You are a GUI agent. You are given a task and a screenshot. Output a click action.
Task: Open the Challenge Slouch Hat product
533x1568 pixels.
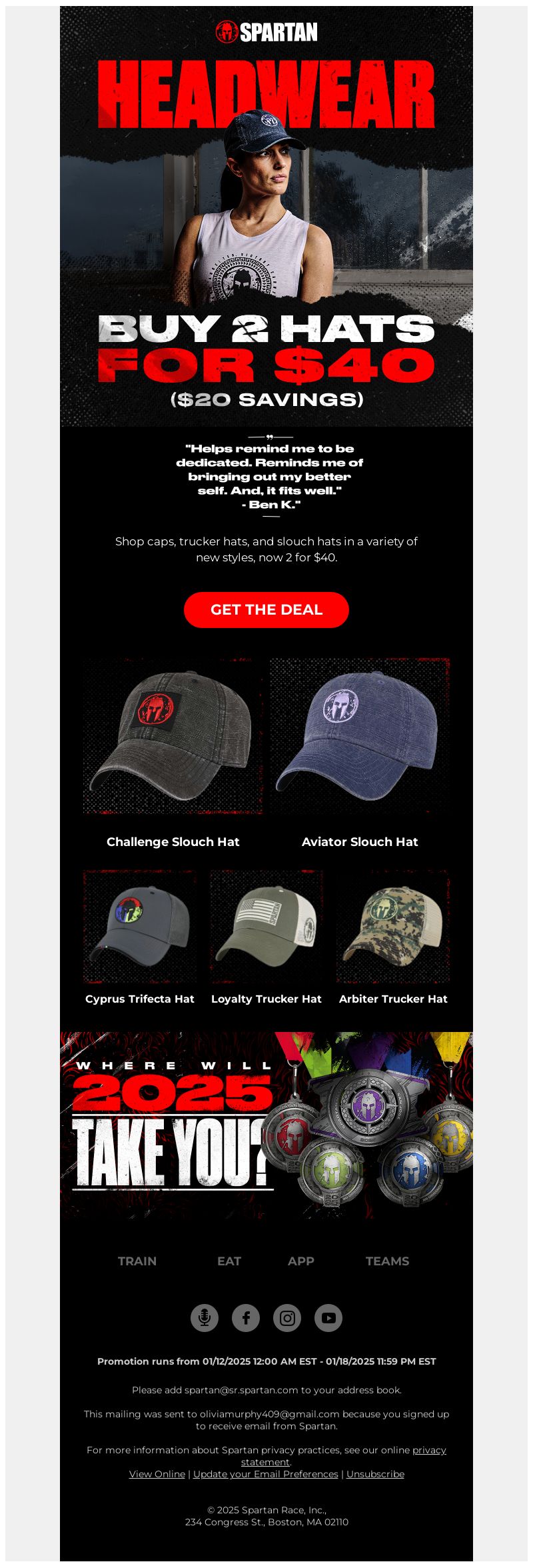pos(173,737)
